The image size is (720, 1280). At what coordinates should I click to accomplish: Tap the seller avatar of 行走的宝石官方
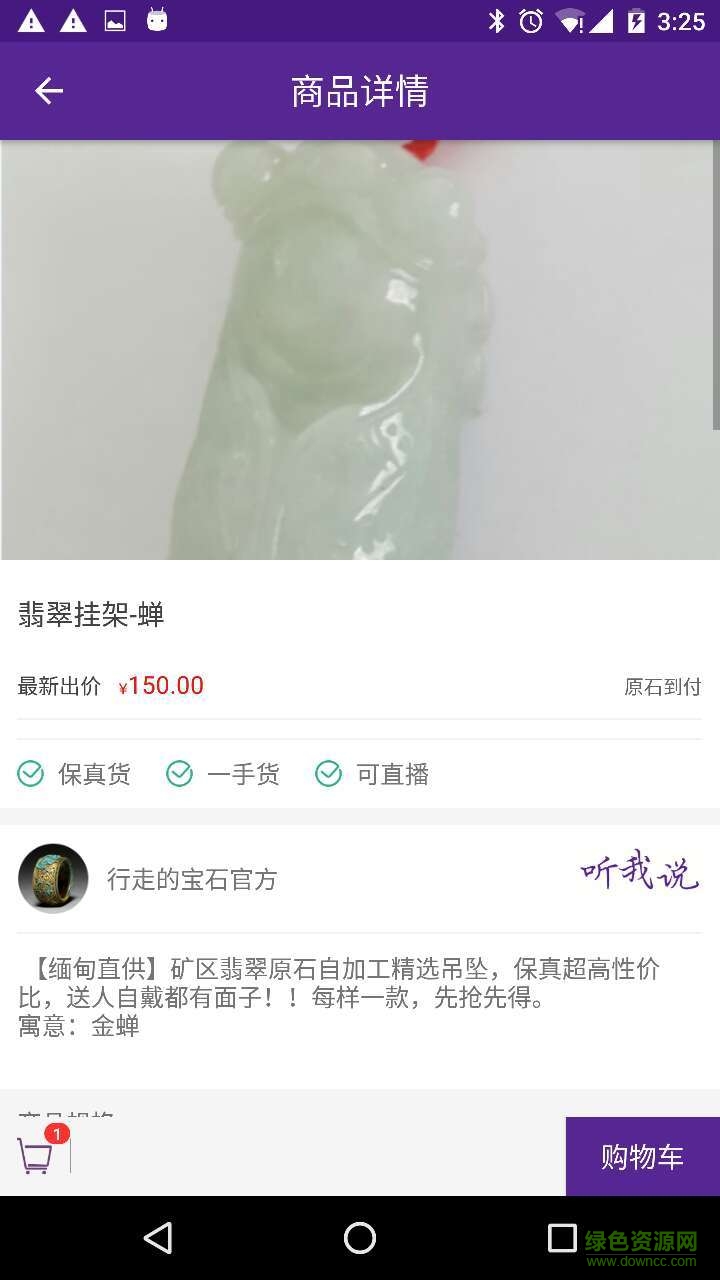[x=53, y=878]
